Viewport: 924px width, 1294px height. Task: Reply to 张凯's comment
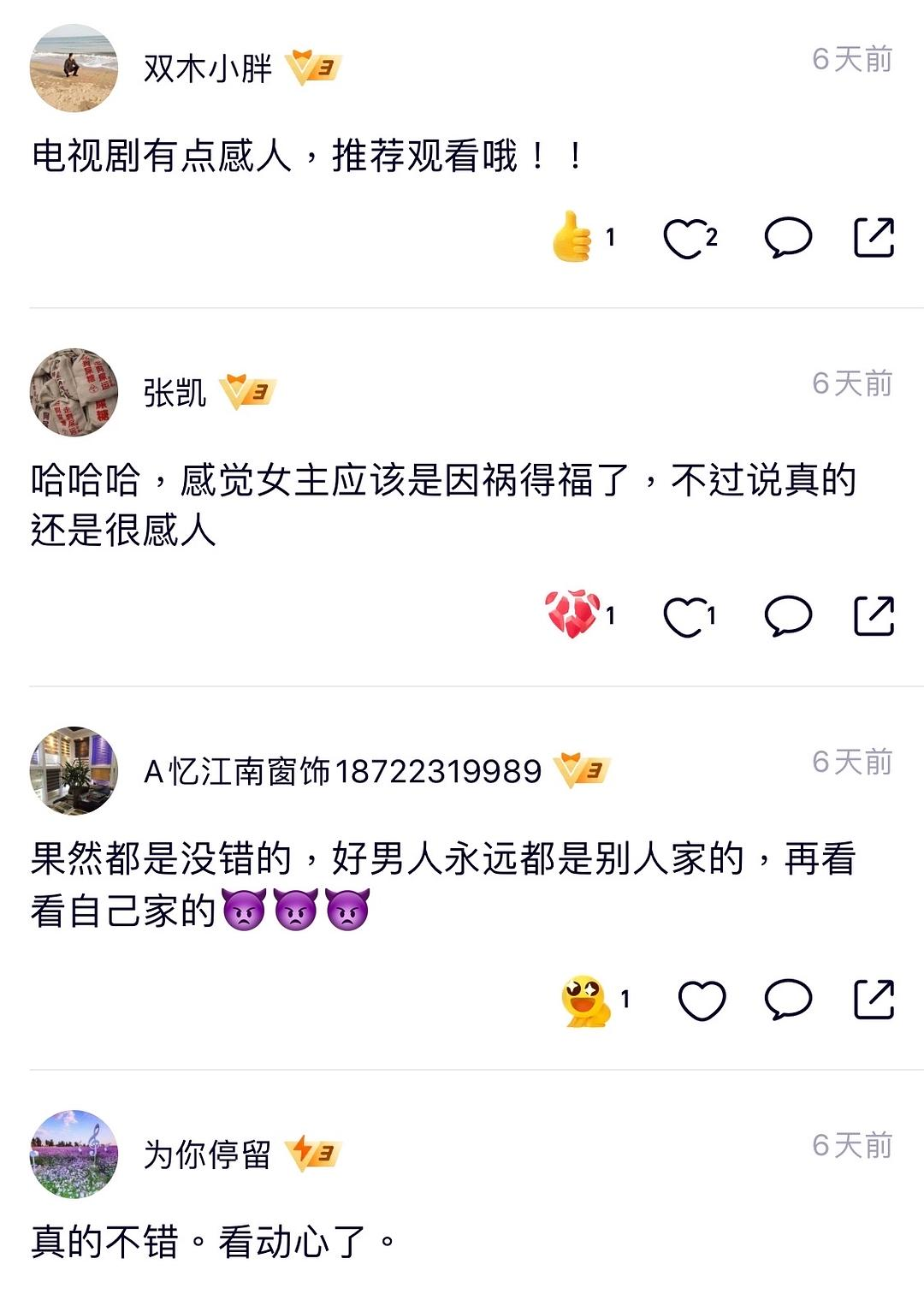787,616
